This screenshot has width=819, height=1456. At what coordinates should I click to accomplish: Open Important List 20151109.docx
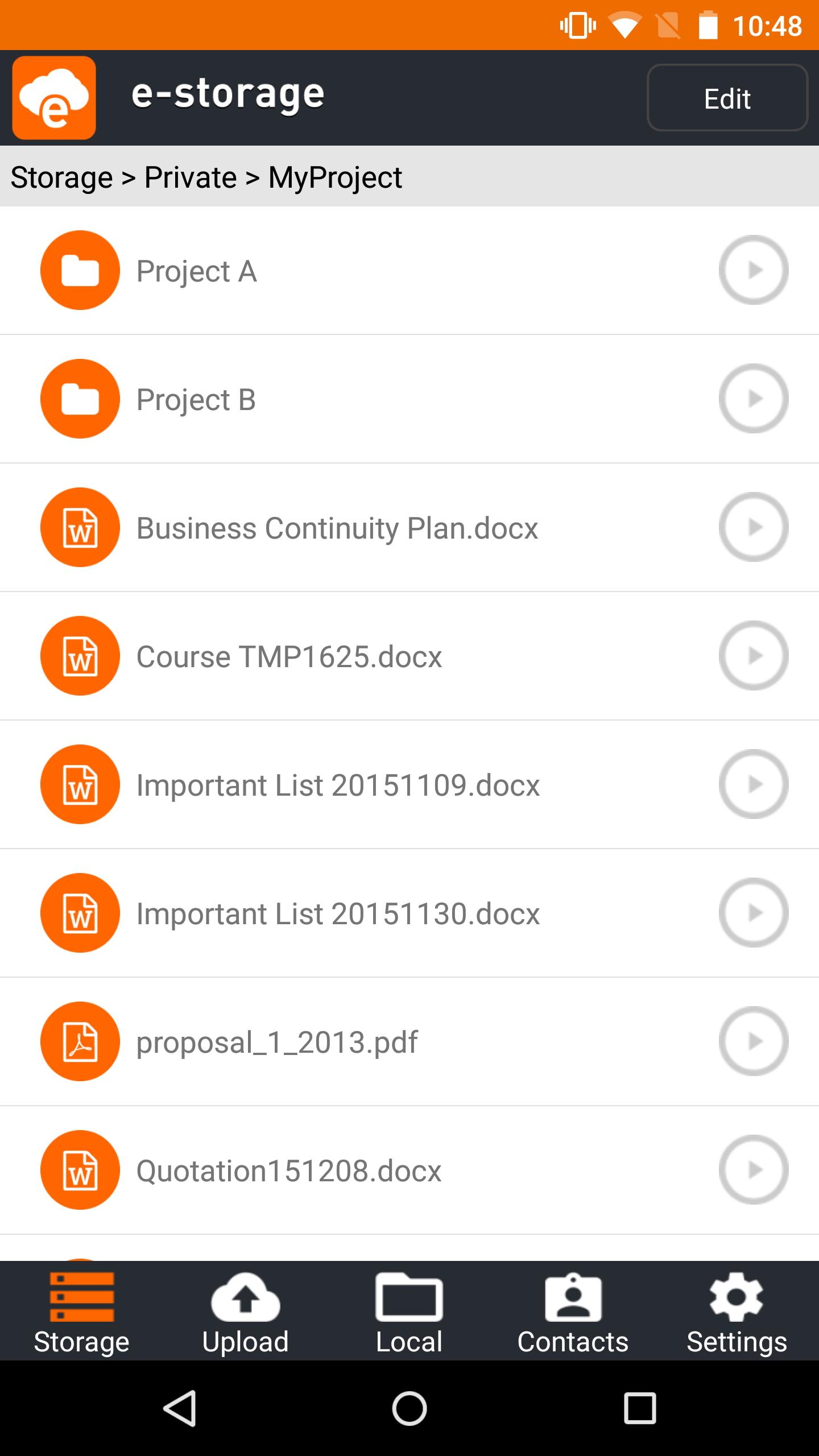pos(338,784)
